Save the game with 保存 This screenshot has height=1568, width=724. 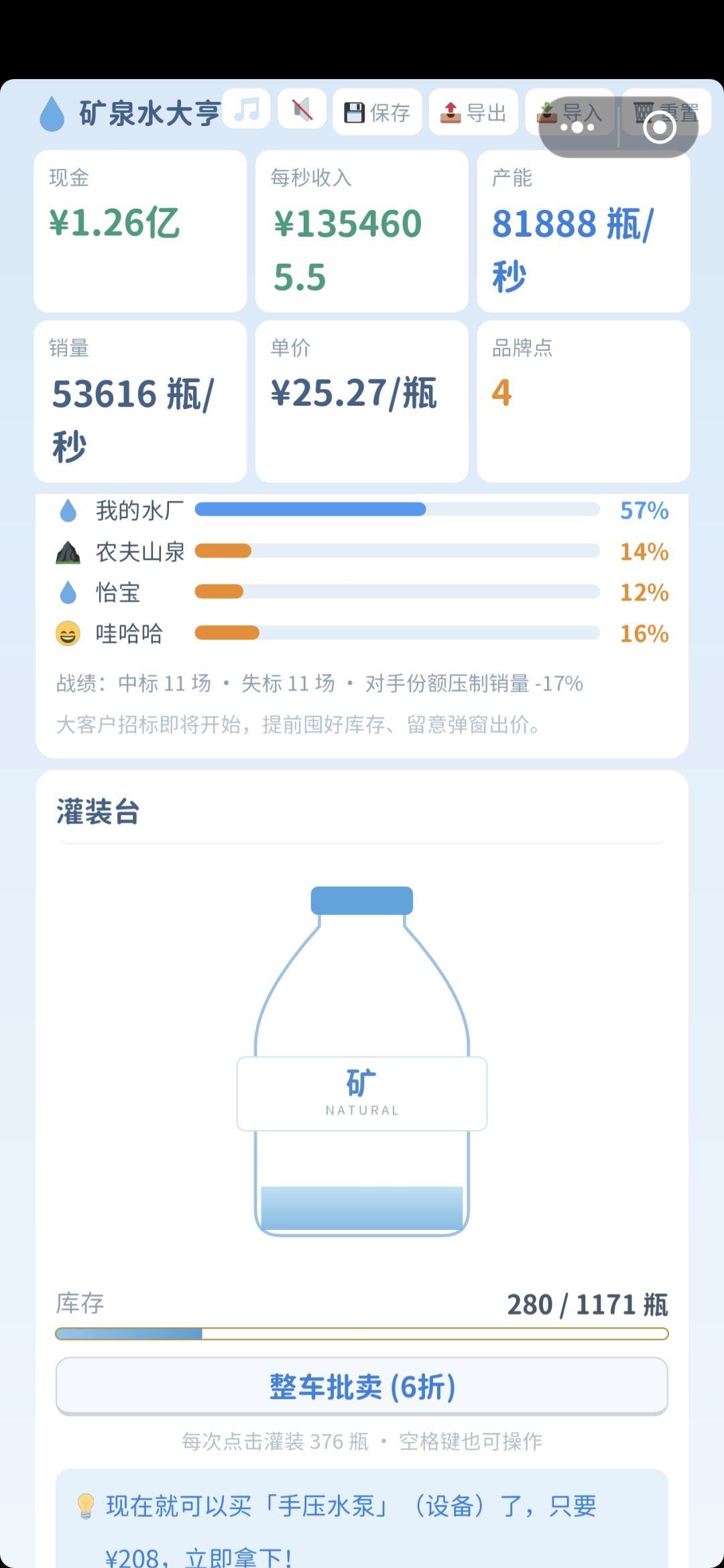coord(377,112)
